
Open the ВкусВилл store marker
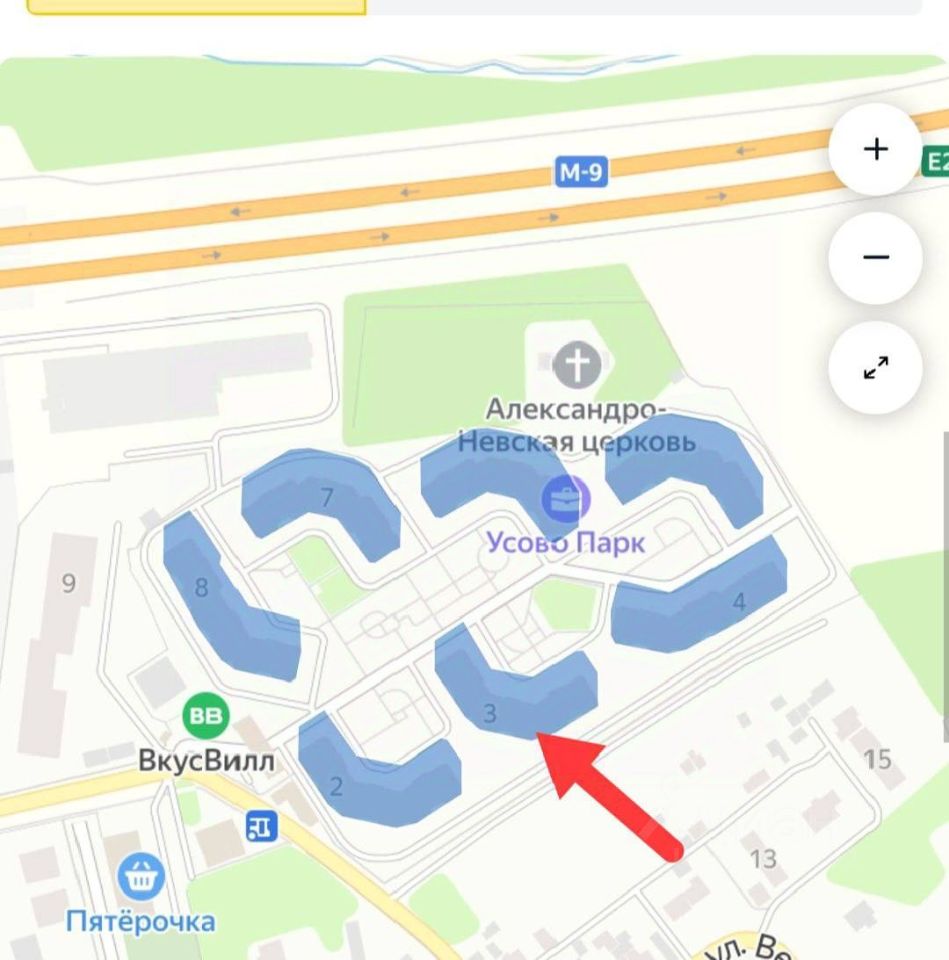(x=206, y=716)
